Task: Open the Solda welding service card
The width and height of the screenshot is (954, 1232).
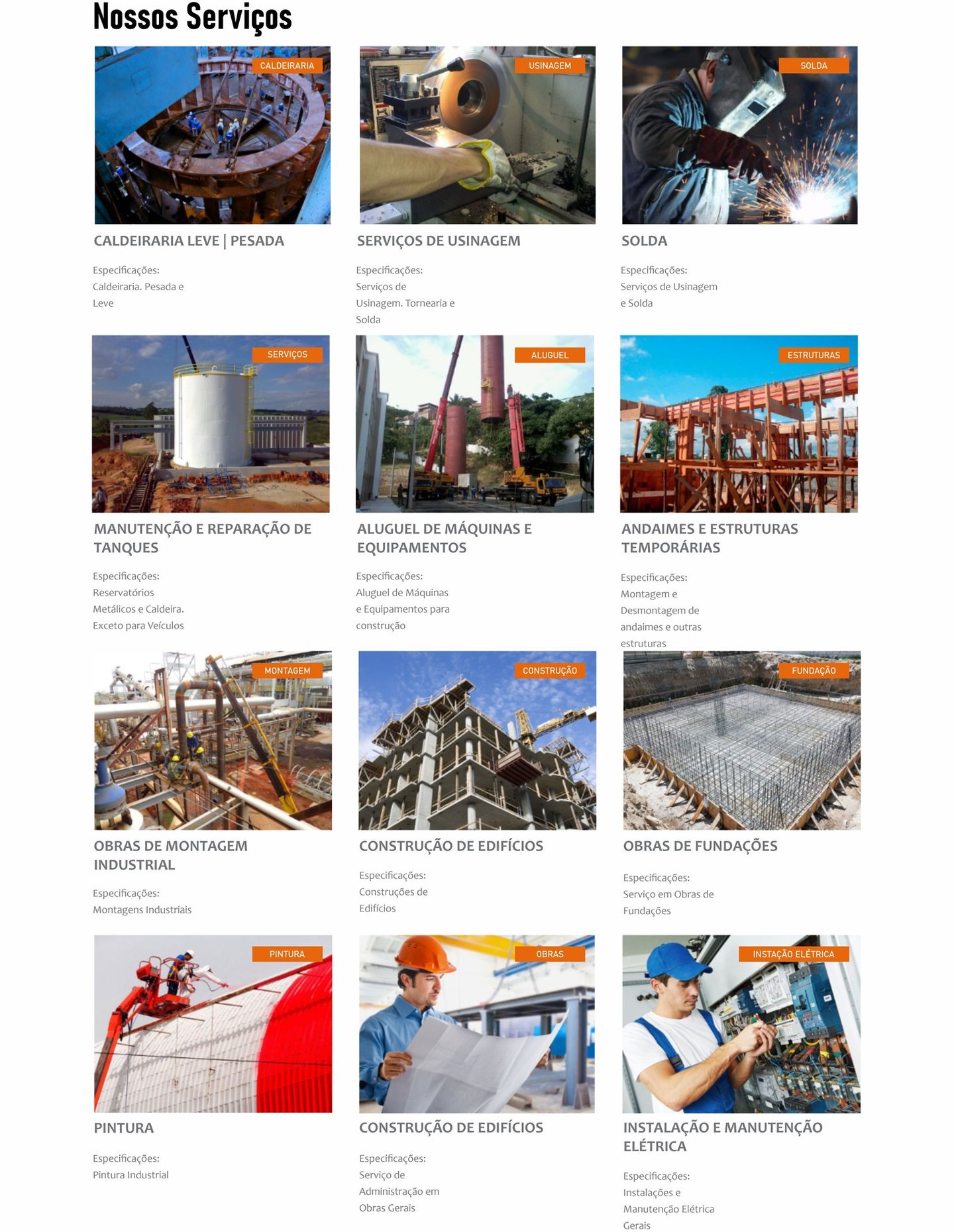Action: 739,135
